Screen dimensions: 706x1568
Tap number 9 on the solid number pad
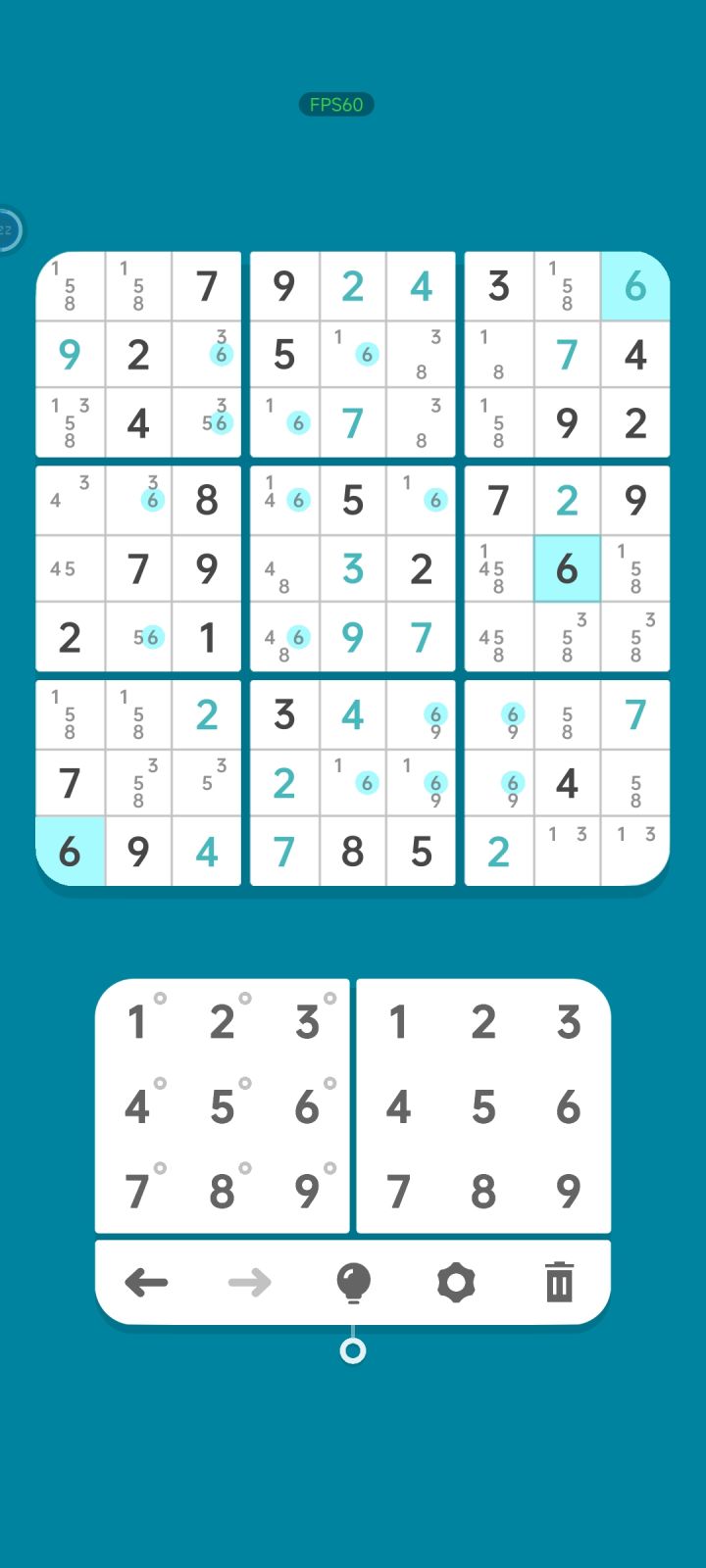point(568,1192)
